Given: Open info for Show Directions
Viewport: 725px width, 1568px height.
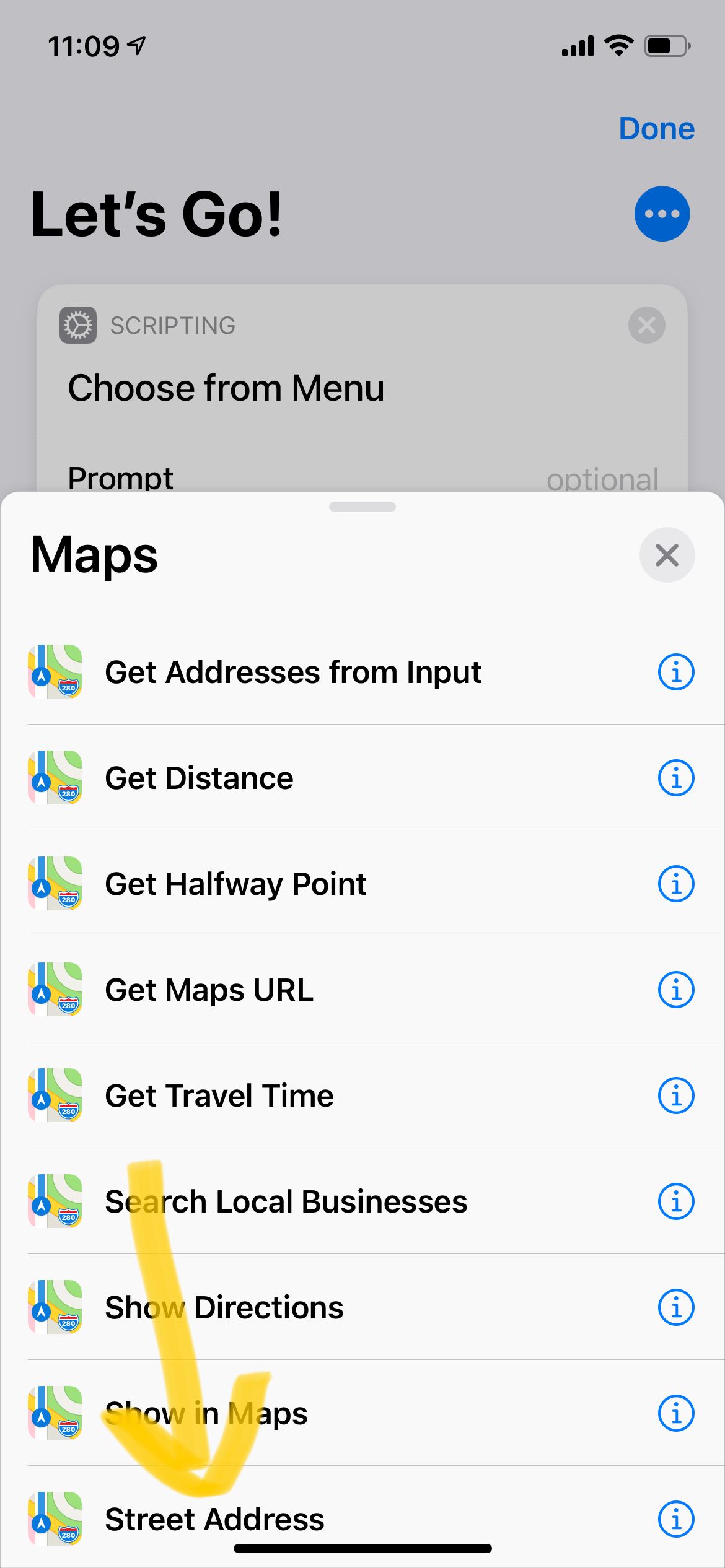Looking at the screenshot, I should coord(675,1307).
